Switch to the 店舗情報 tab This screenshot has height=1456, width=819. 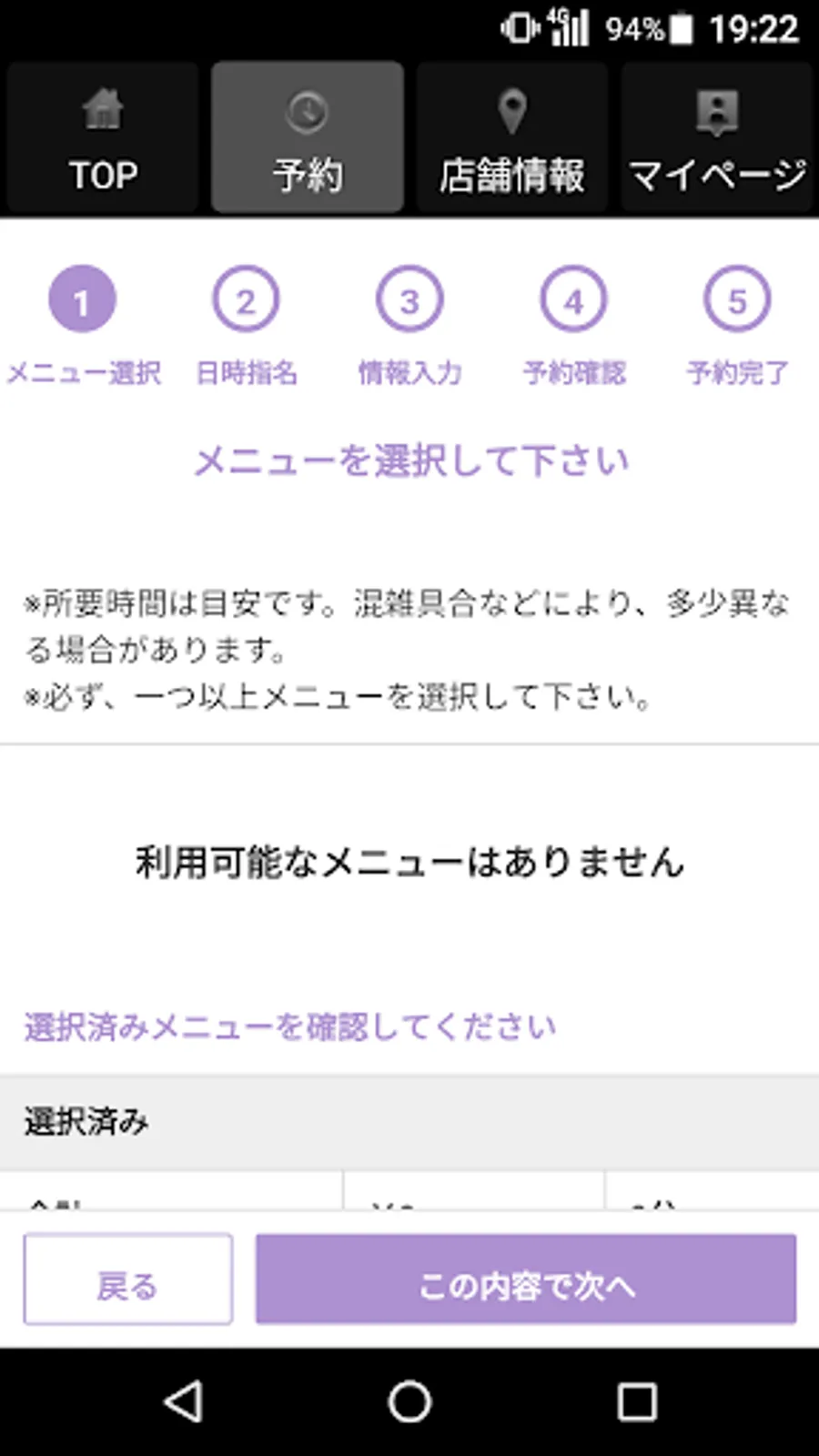pyautogui.click(x=512, y=137)
